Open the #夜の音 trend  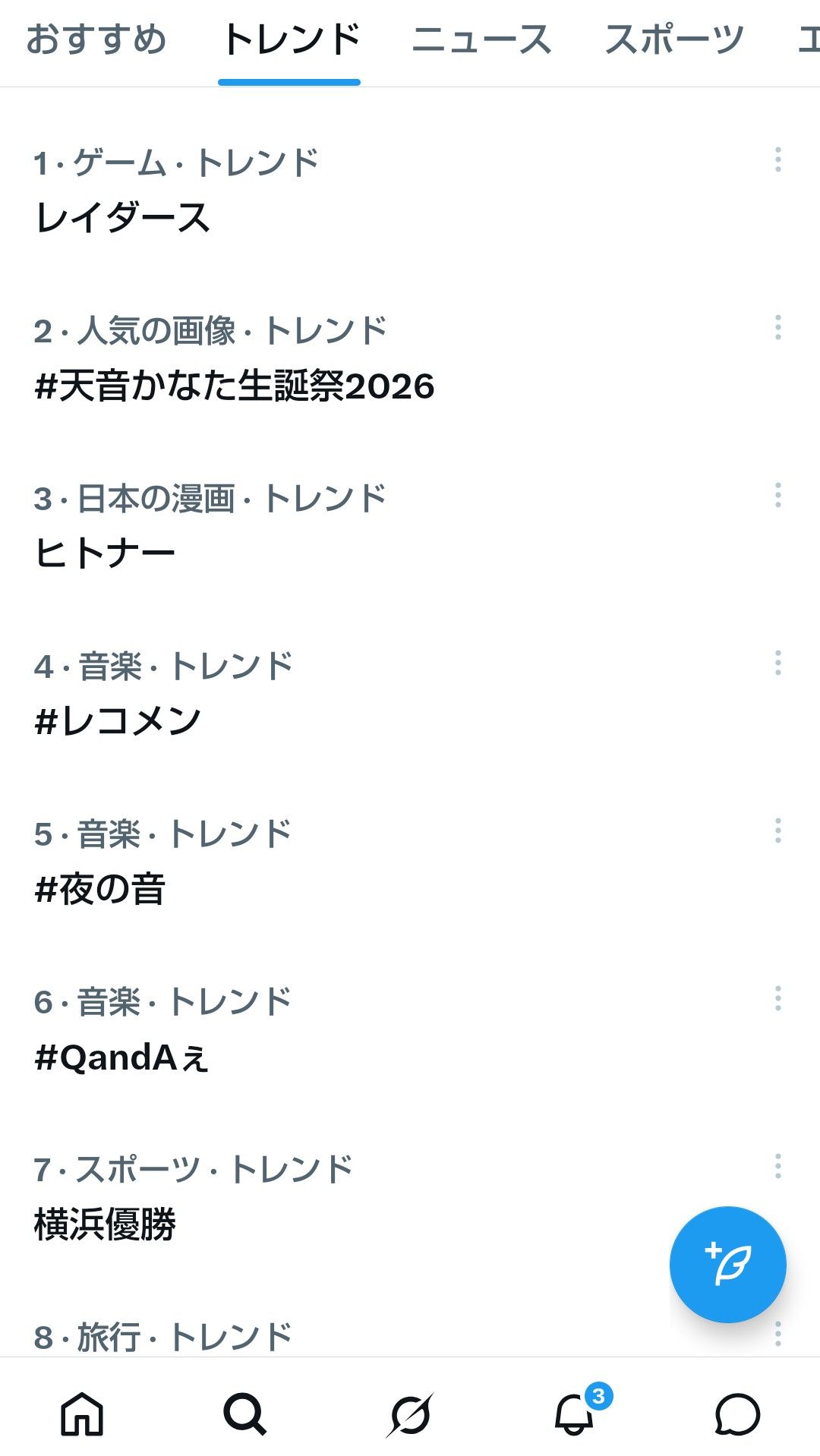99,889
